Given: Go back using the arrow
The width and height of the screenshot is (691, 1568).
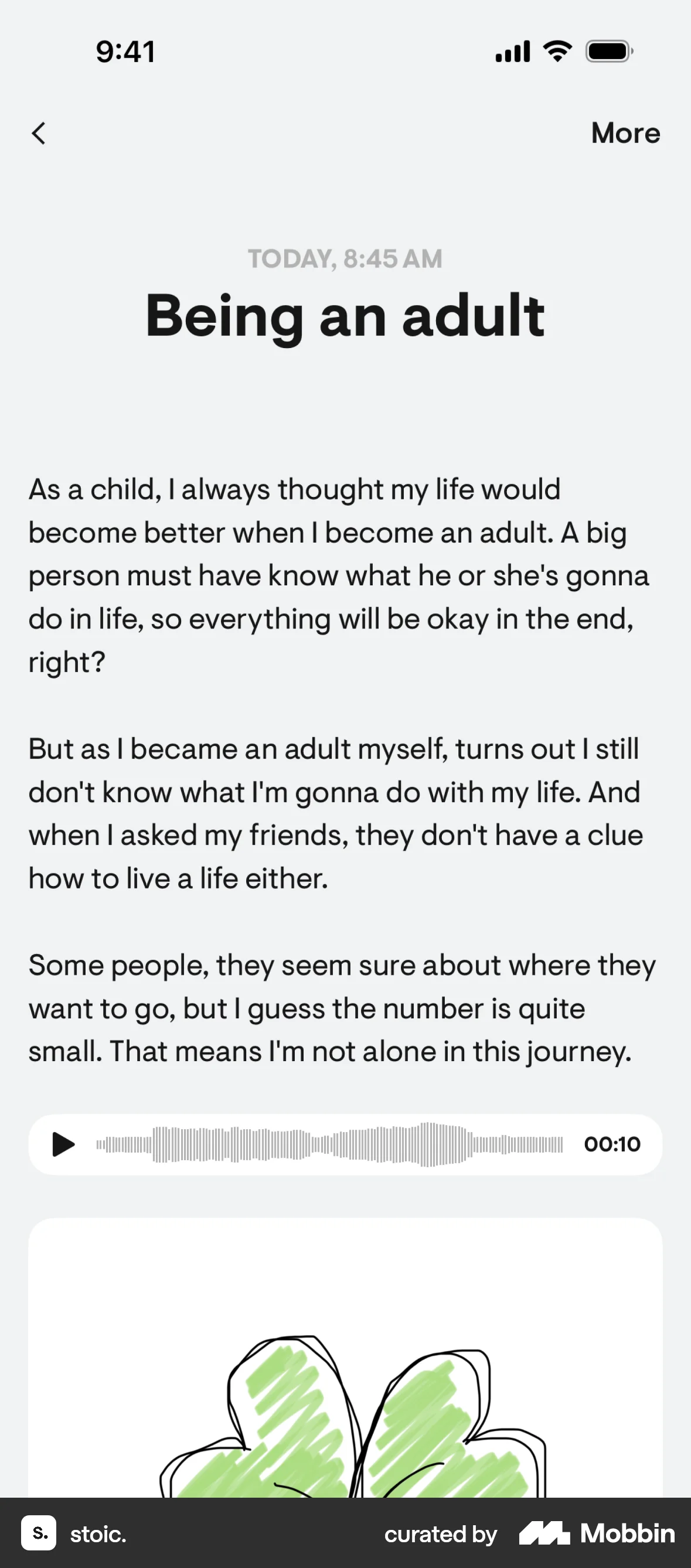Looking at the screenshot, I should pyautogui.click(x=38, y=134).
